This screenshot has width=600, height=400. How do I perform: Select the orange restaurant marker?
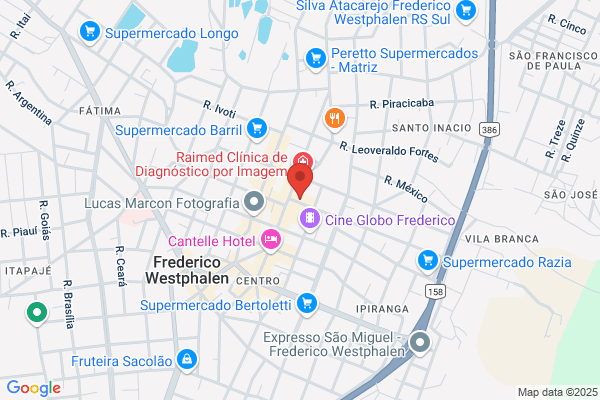(334, 118)
